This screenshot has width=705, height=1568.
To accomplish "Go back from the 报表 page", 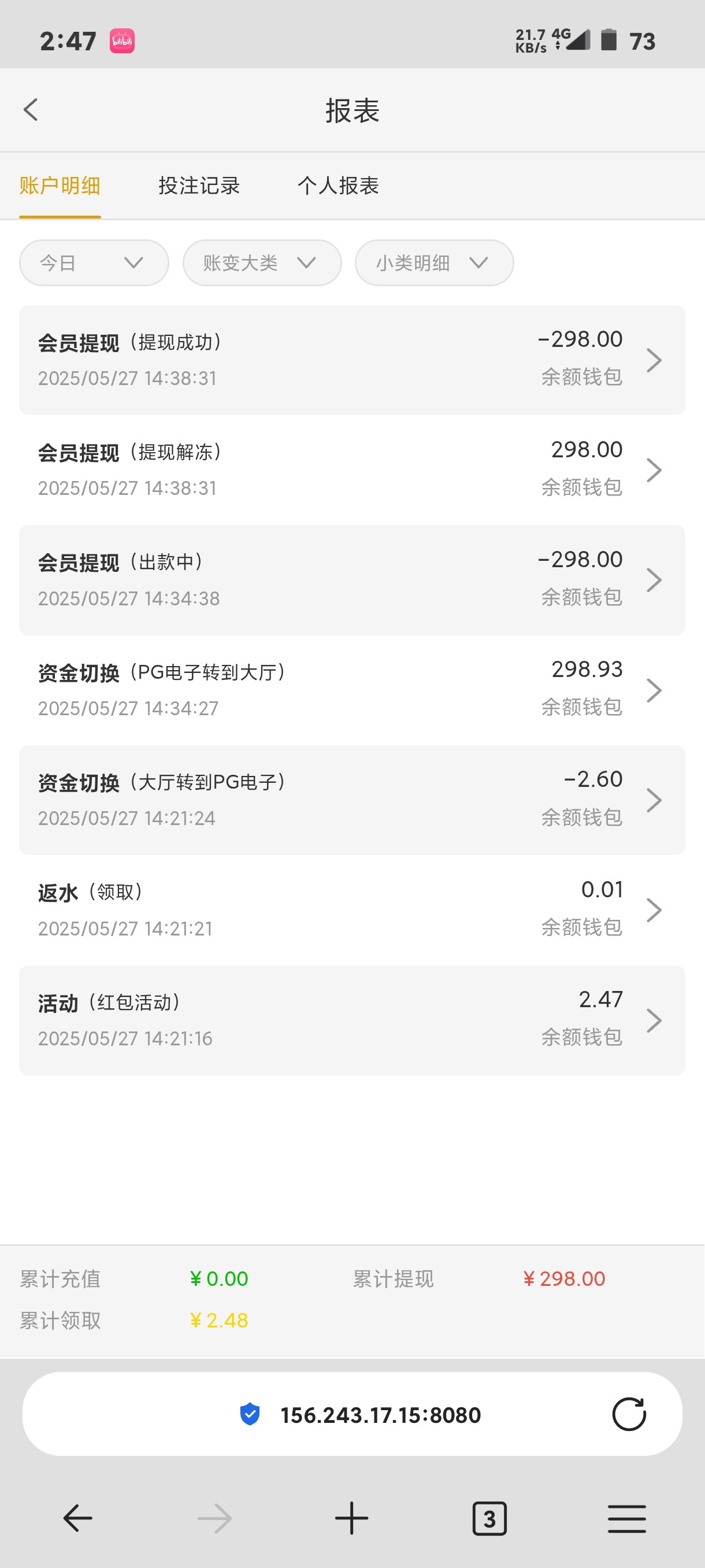I will 31,110.
